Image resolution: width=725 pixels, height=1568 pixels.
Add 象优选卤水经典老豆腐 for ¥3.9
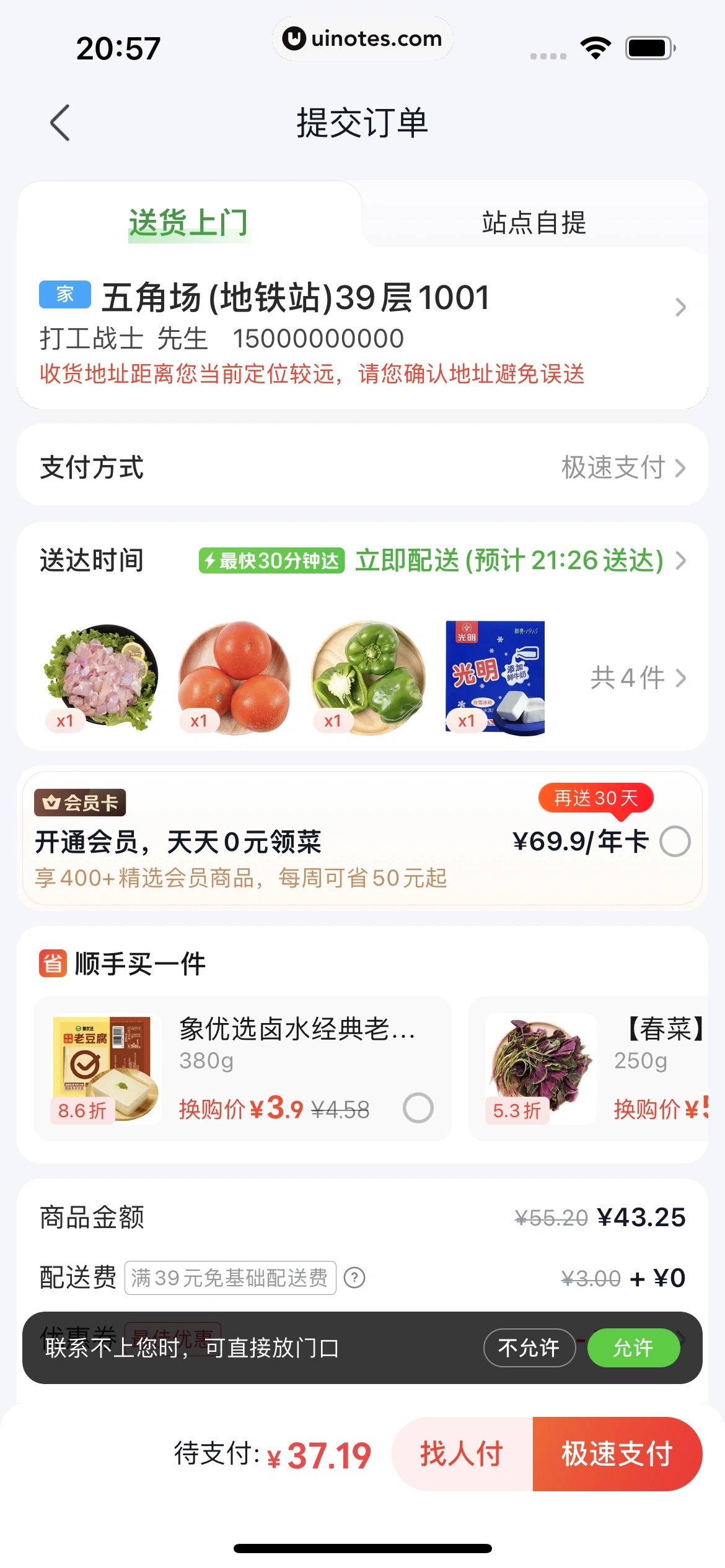coord(418,1108)
